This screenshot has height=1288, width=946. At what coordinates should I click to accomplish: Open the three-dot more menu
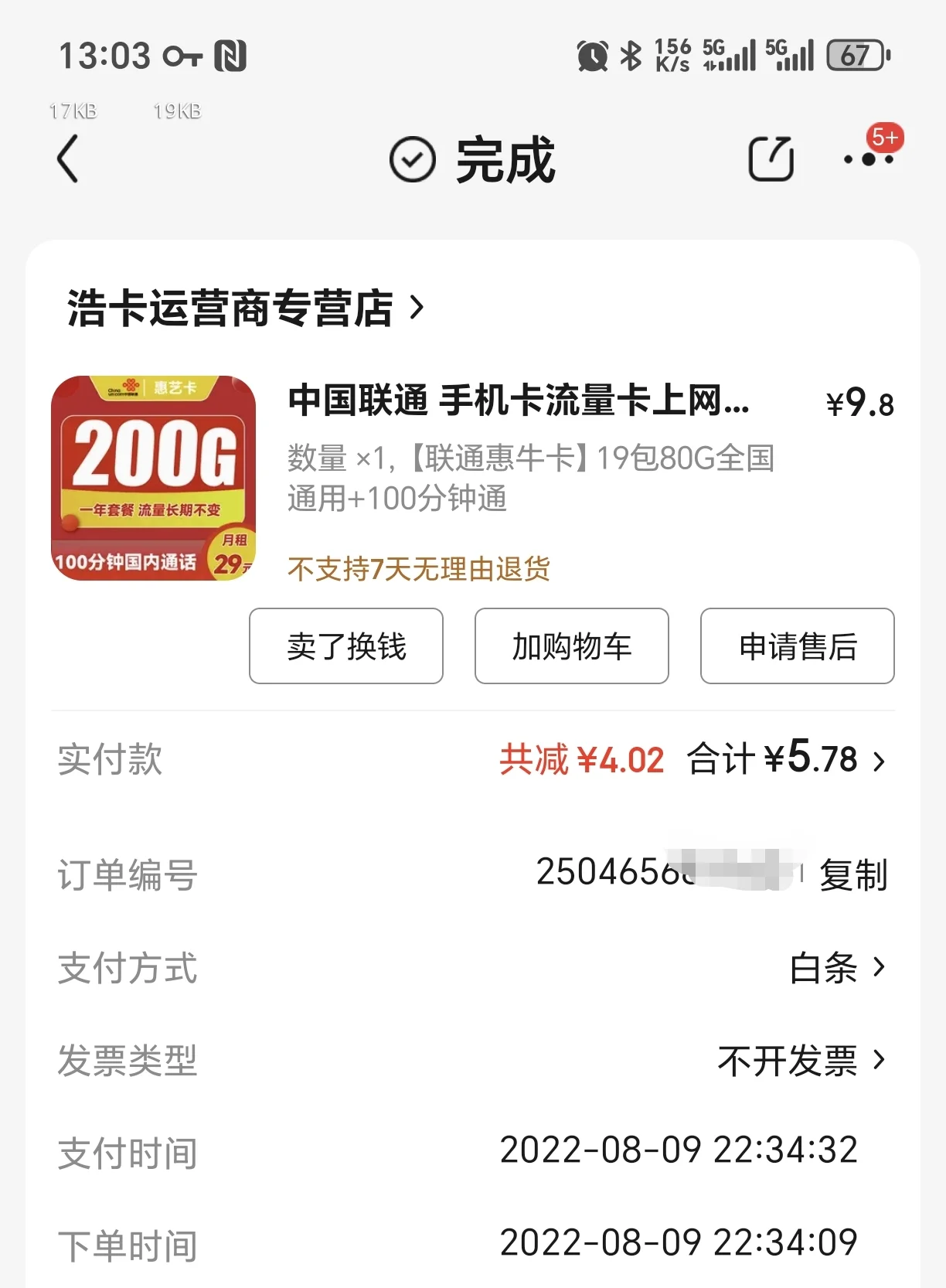pyautogui.click(x=868, y=159)
